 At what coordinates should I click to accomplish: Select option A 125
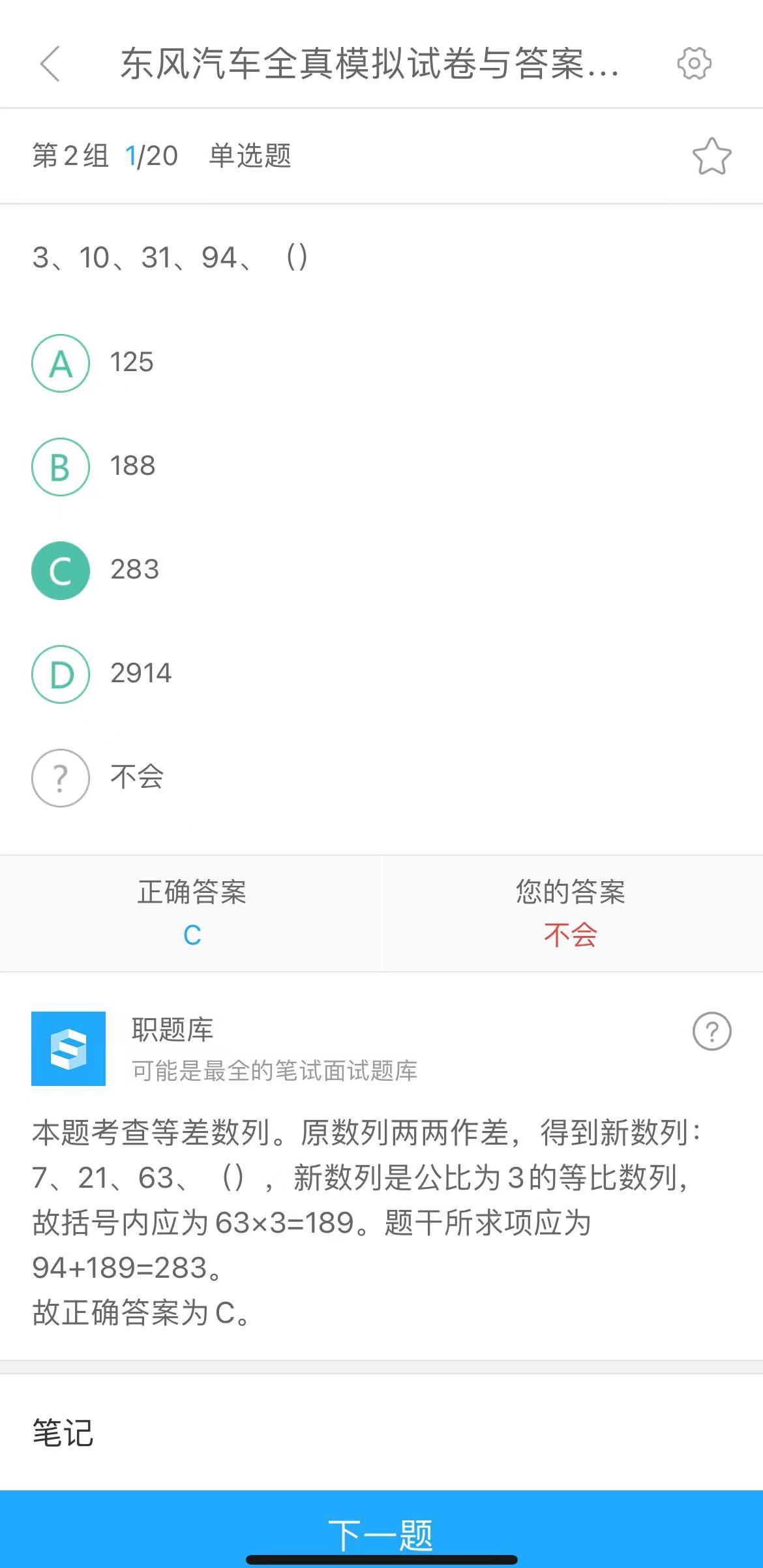click(61, 363)
